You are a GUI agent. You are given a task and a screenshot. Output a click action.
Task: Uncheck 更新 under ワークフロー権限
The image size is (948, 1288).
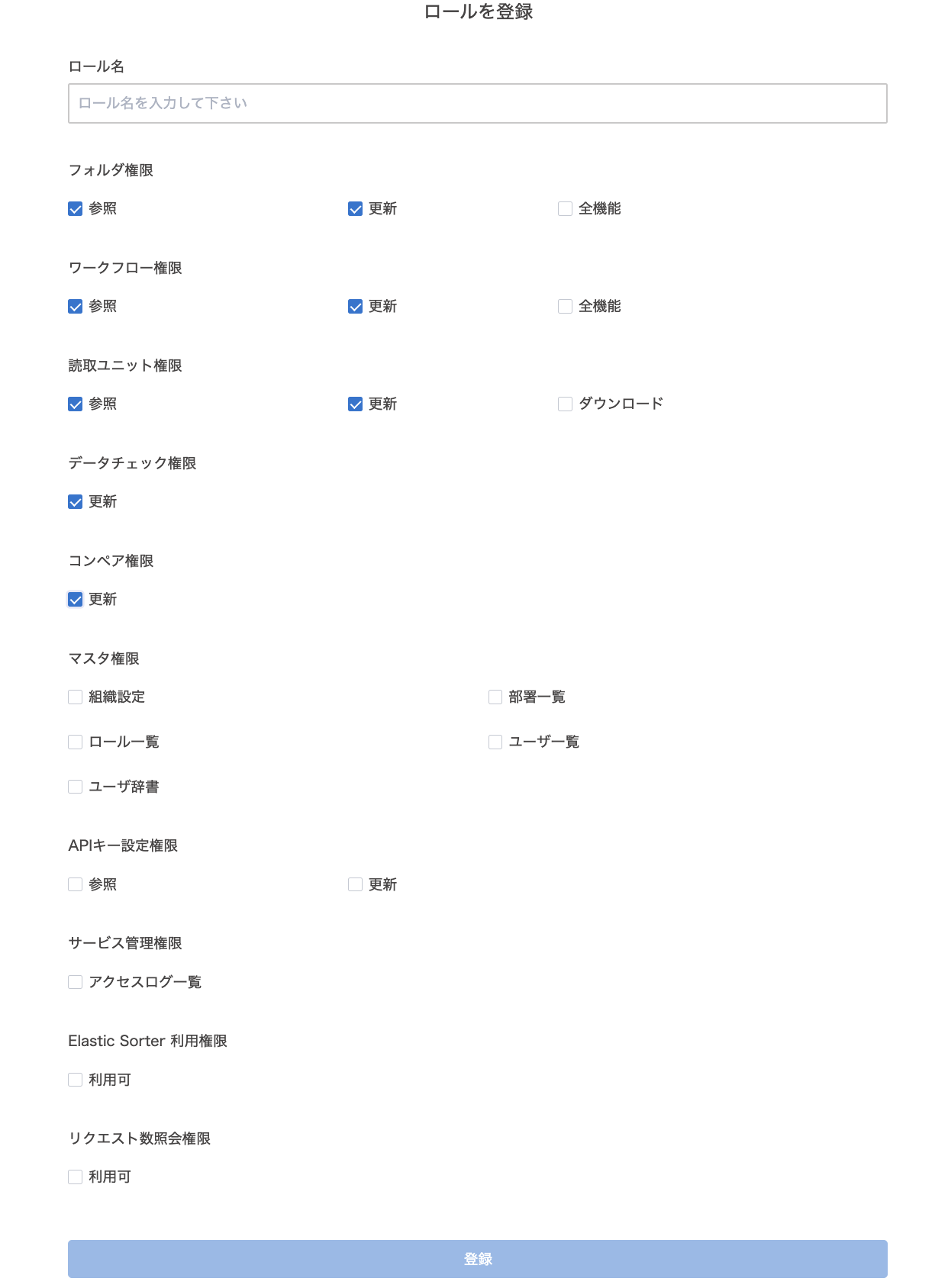point(355,307)
